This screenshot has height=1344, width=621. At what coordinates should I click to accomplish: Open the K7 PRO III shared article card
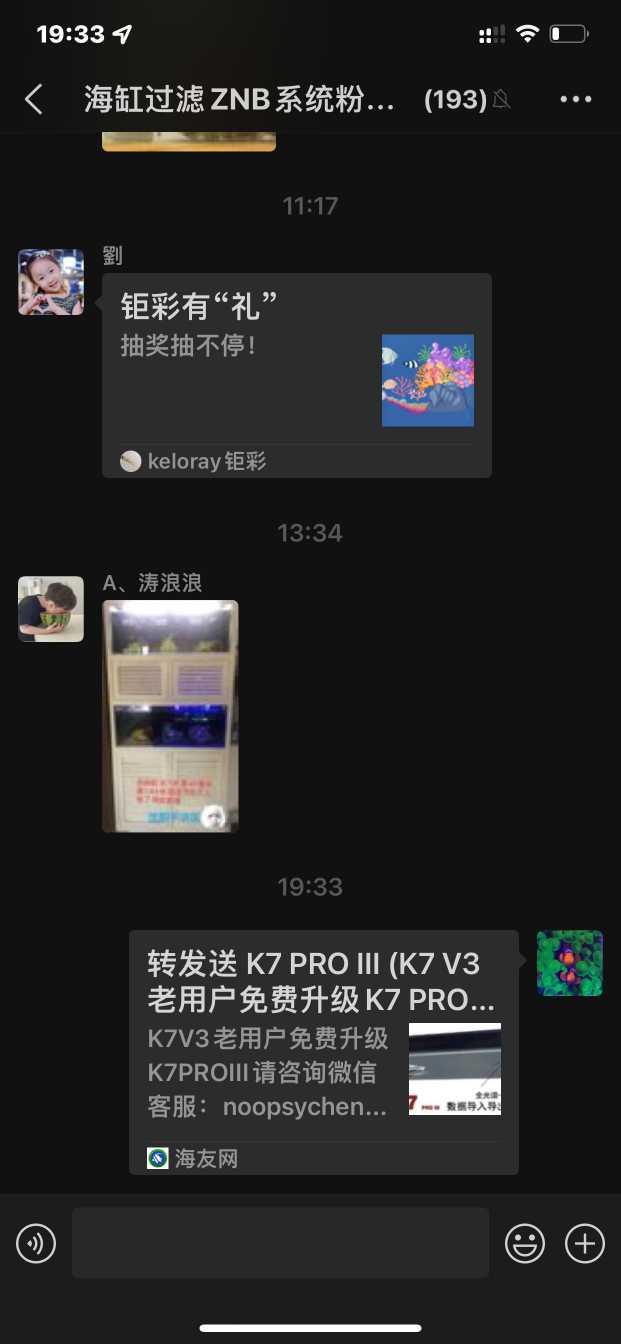coord(323,1052)
